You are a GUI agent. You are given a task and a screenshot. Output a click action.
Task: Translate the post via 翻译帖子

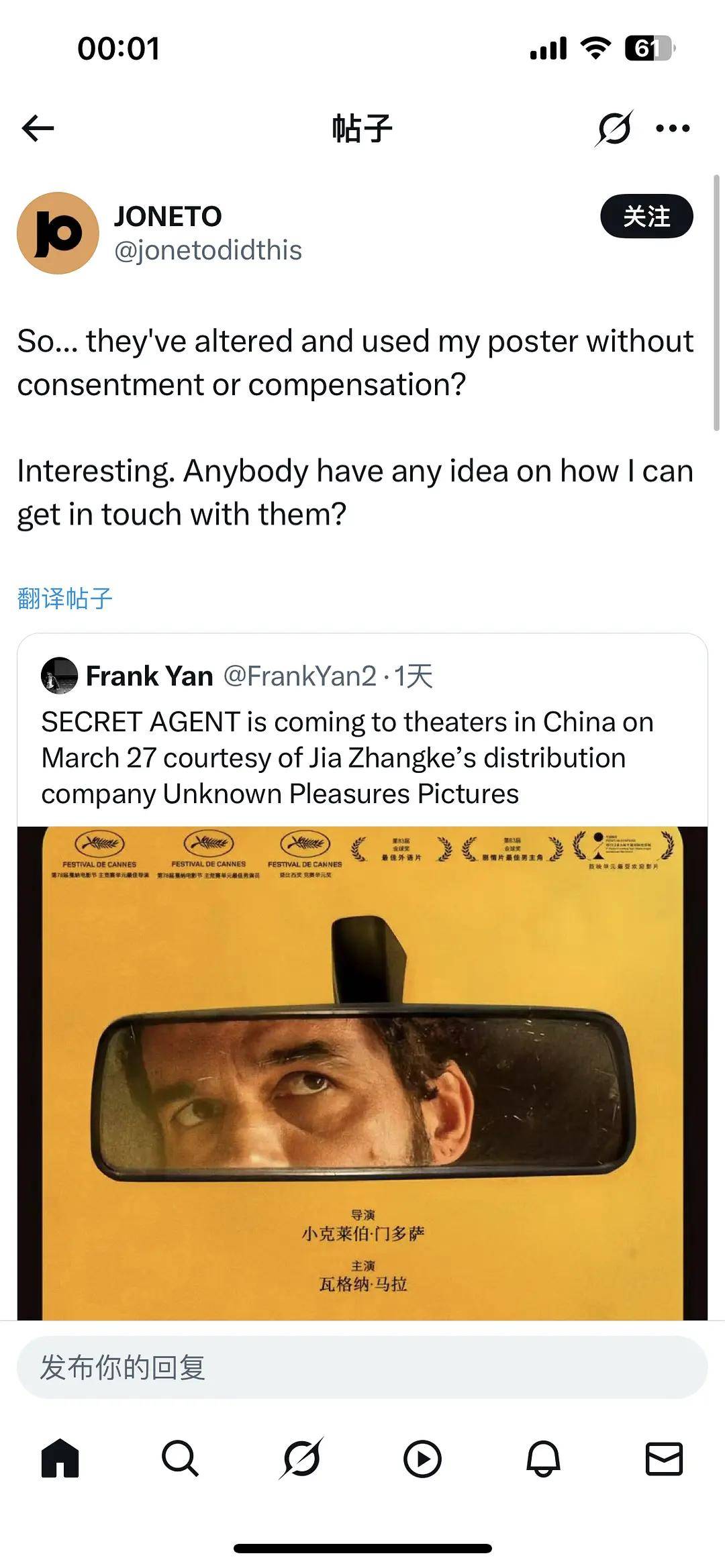click(64, 598)
